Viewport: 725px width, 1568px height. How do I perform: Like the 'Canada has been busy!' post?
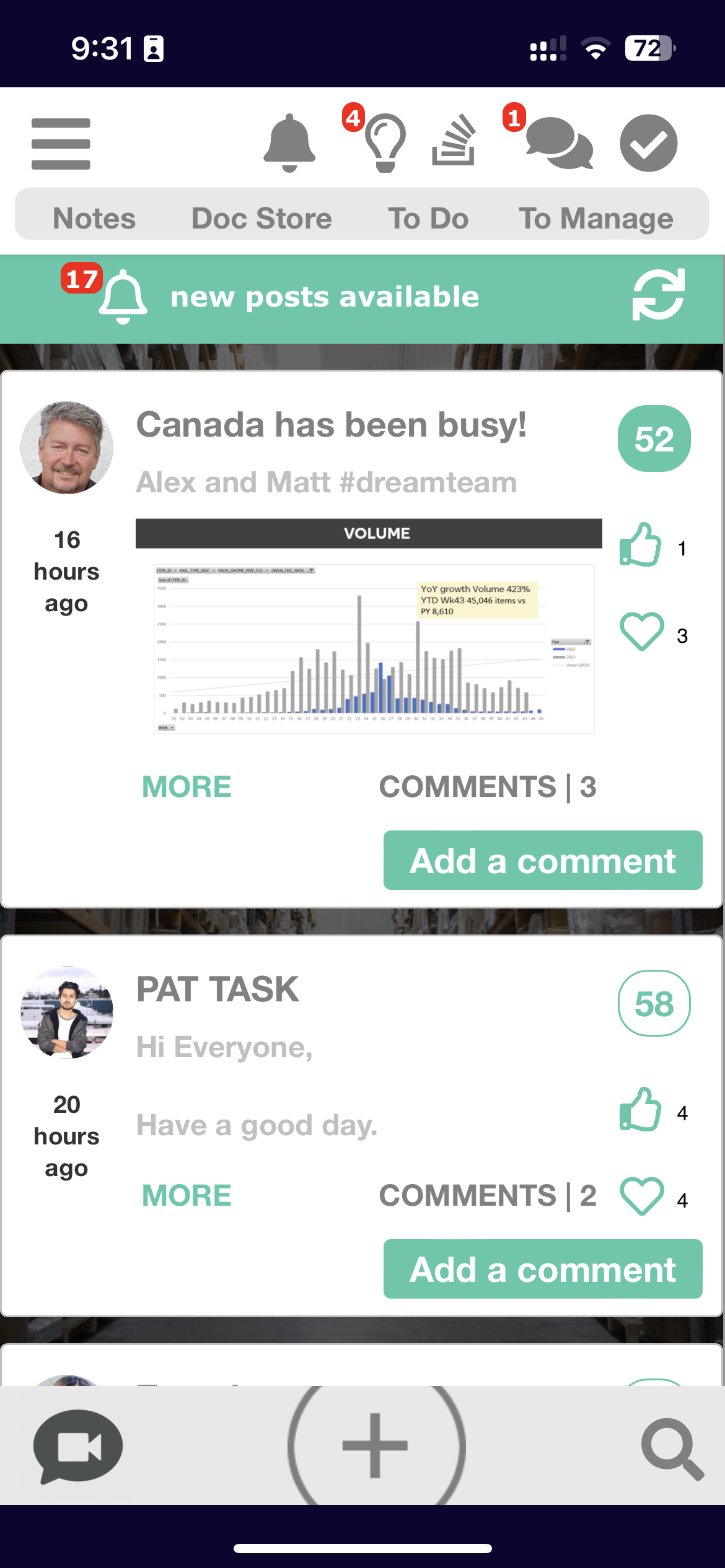pyautogui.click(x=641, y=545)
